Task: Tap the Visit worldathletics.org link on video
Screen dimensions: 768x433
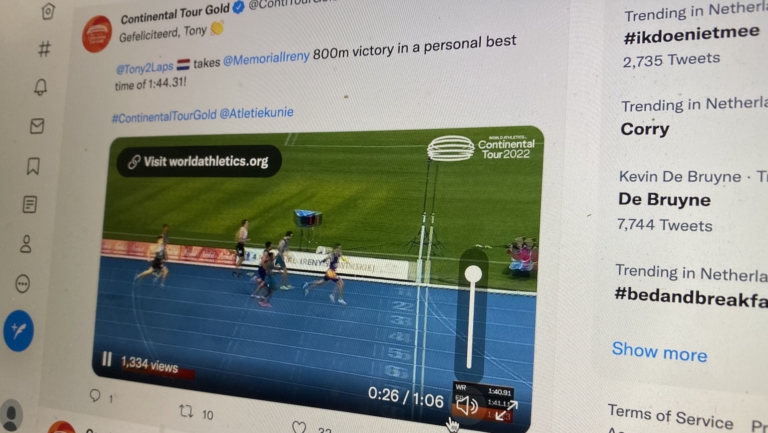Action: (198, 161)
